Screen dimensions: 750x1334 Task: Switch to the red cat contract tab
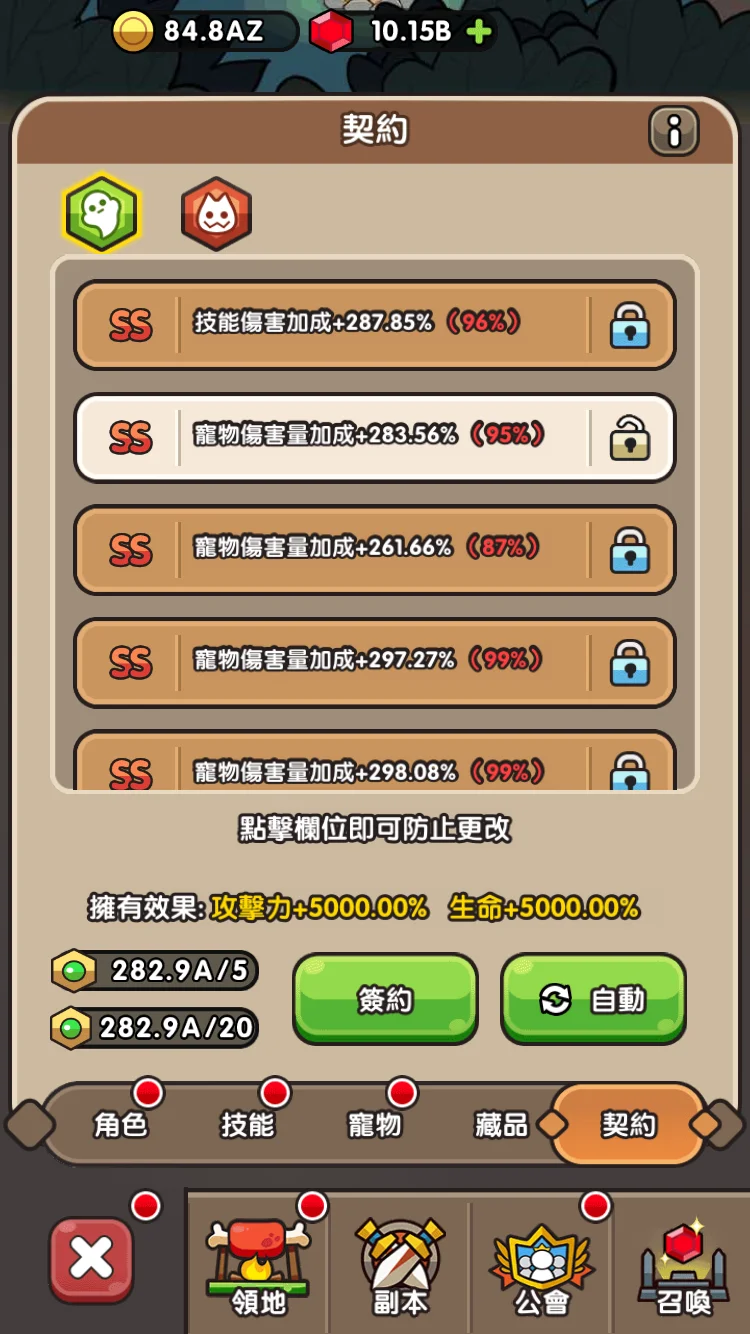[216, 214]
